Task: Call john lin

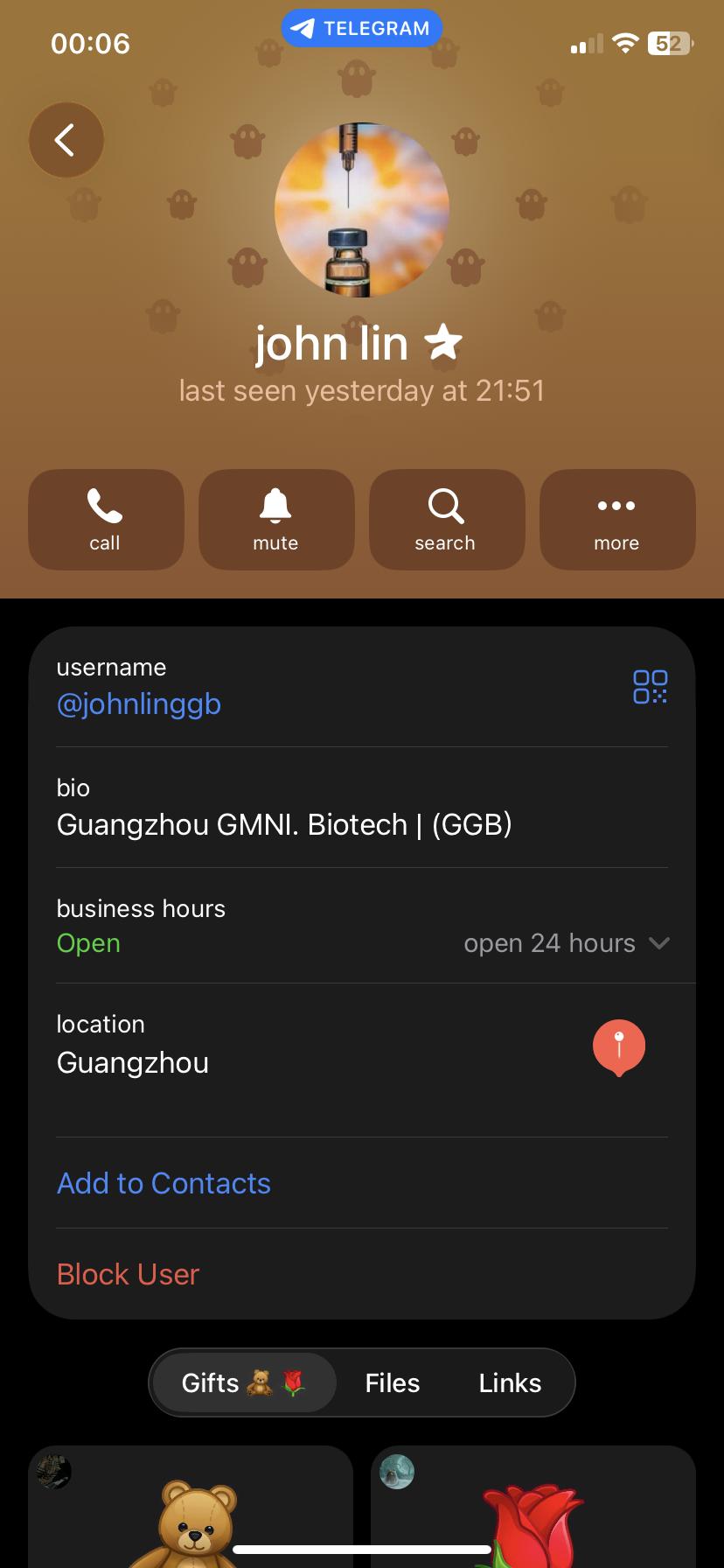Action: pyautogui.click(x=106, y=520)
